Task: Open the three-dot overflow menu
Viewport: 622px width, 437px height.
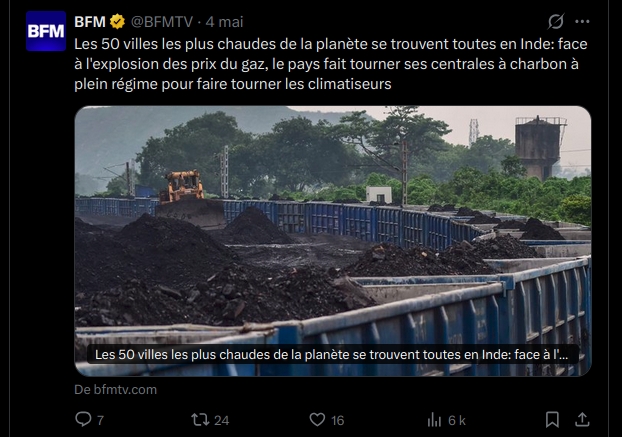Action: tap(582, 21)
